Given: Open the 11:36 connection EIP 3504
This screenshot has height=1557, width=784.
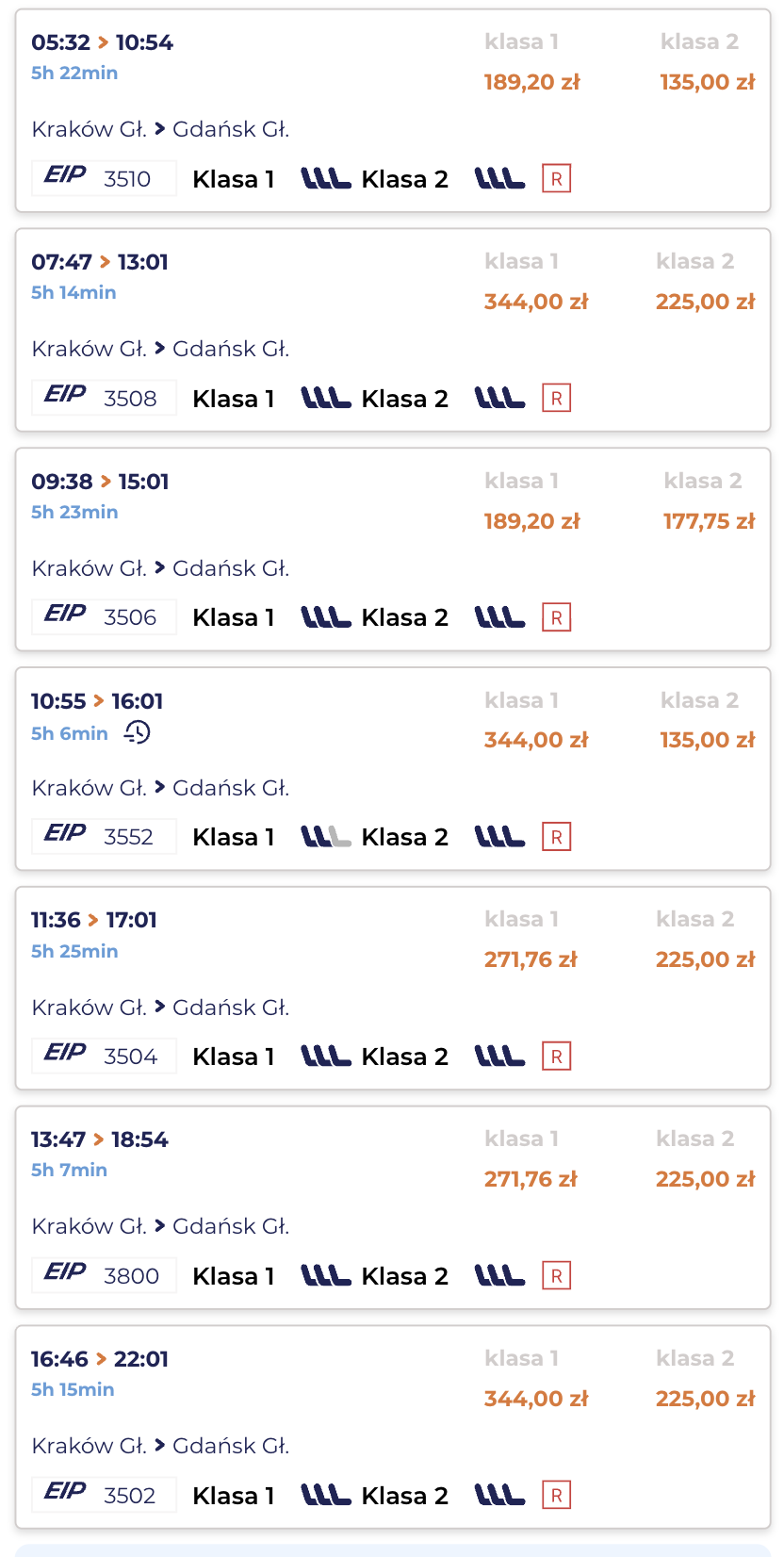Looking at the screenshot, I should coord(392,988).
